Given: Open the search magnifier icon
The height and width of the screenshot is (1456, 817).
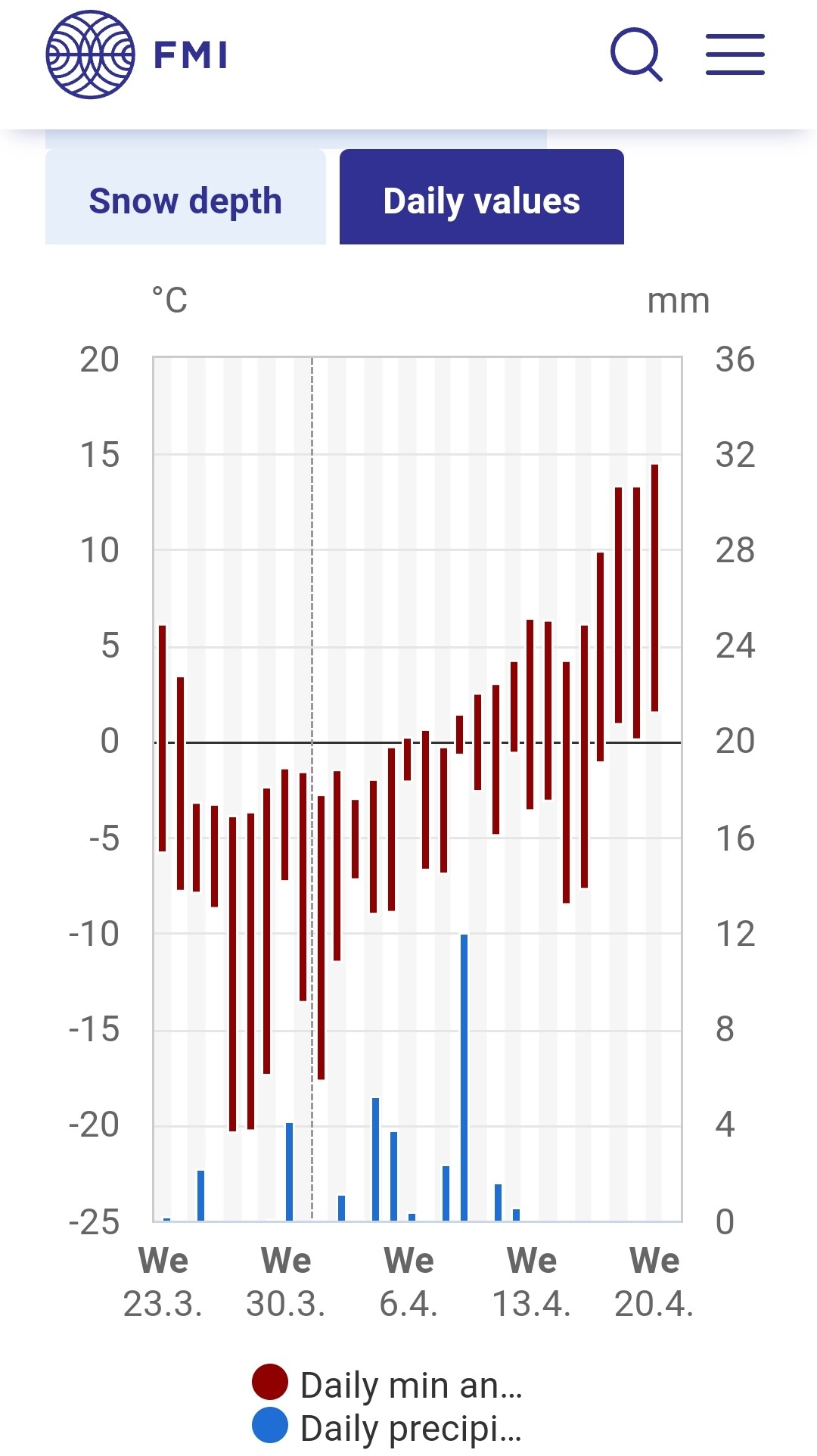Looking at the screenshot, I should [x=637, y=54].
